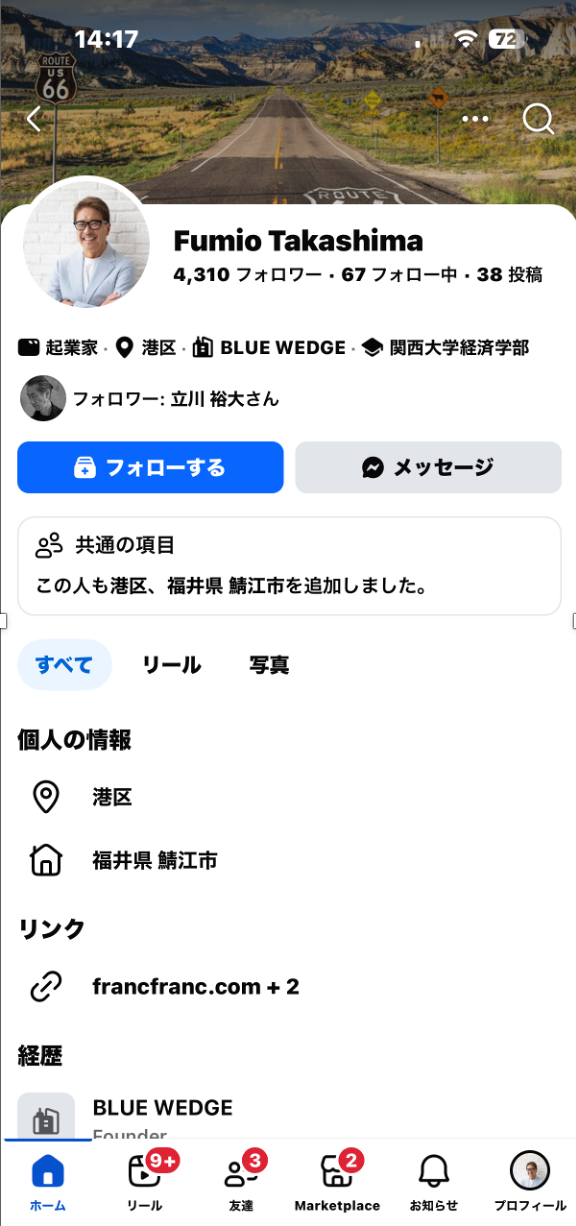Viewport: 576px width, 1226px height.
Task: Open the 港区 location row
Action: 288,797
